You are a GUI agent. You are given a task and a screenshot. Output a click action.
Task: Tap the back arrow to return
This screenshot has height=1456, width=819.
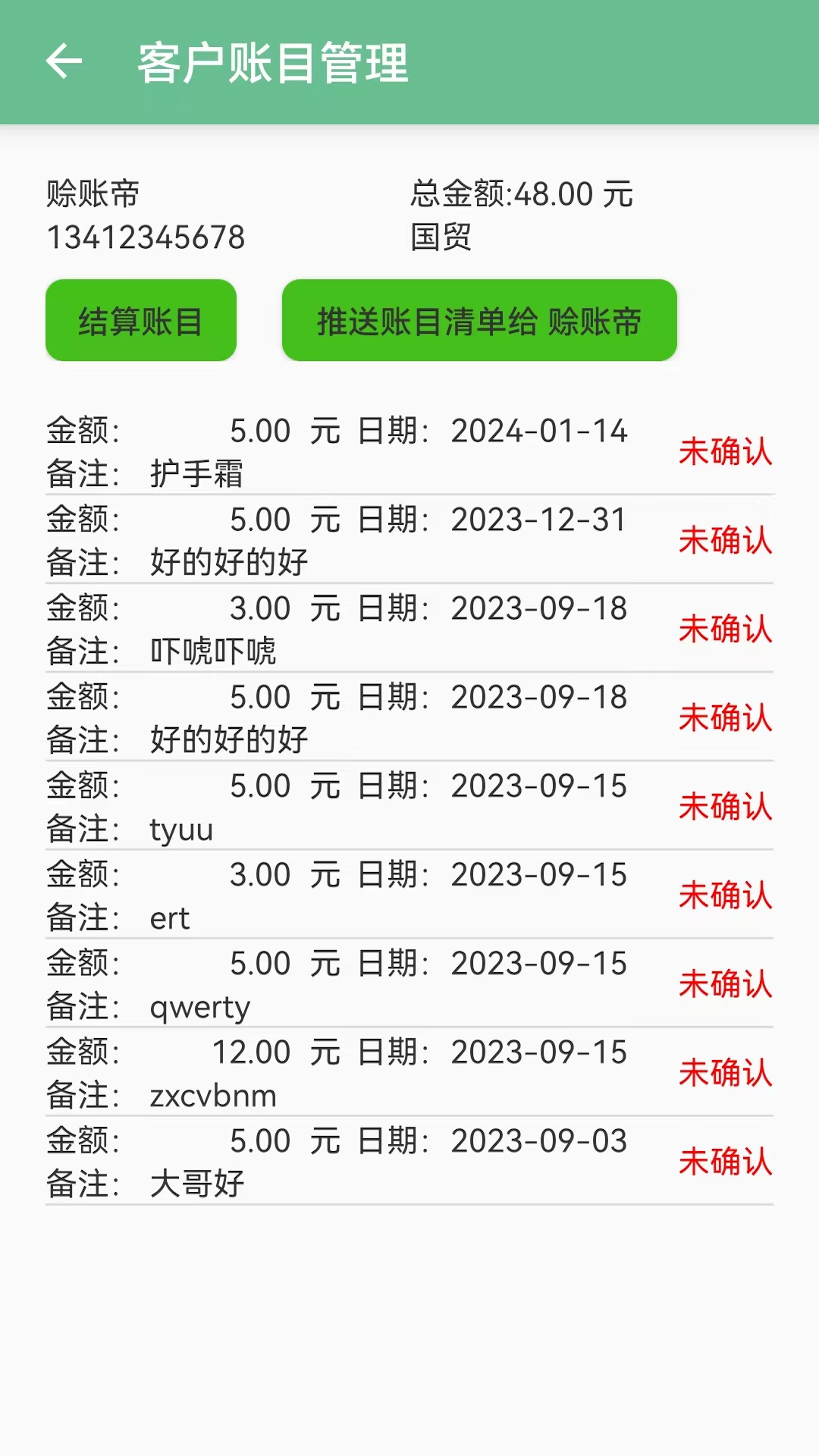coord(64,62)
